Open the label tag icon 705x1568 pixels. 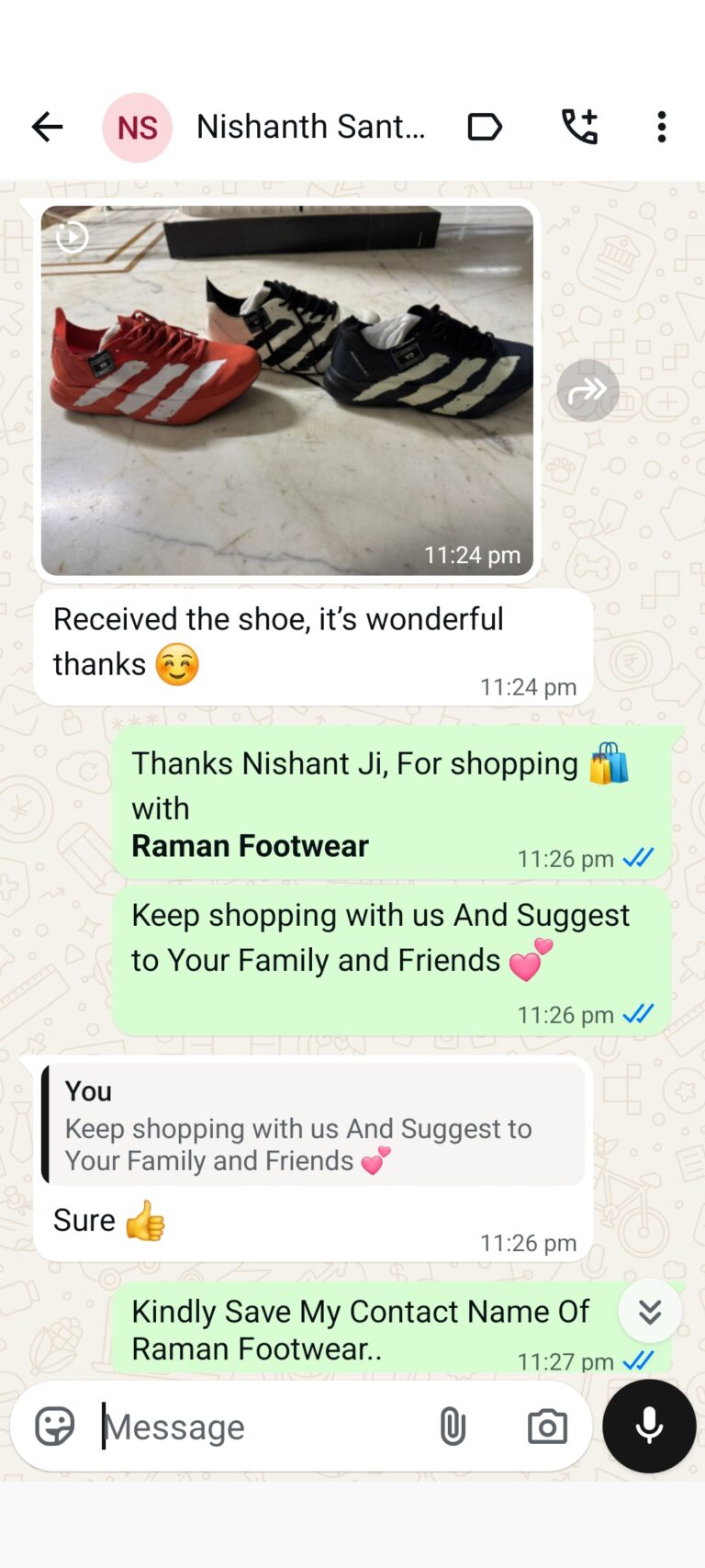(x=485, y=127)
